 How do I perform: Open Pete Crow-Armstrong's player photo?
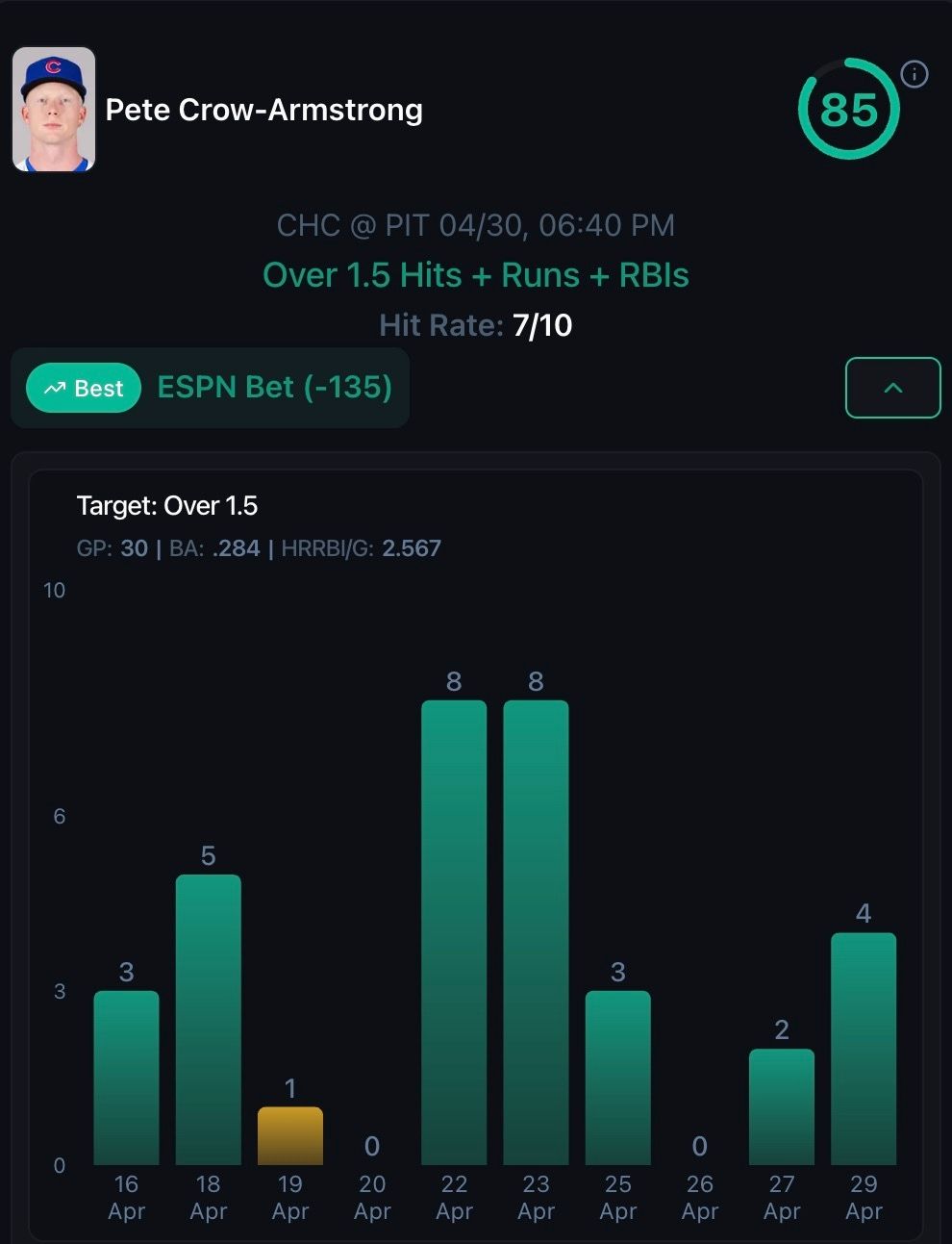click(x=54, y=110)
